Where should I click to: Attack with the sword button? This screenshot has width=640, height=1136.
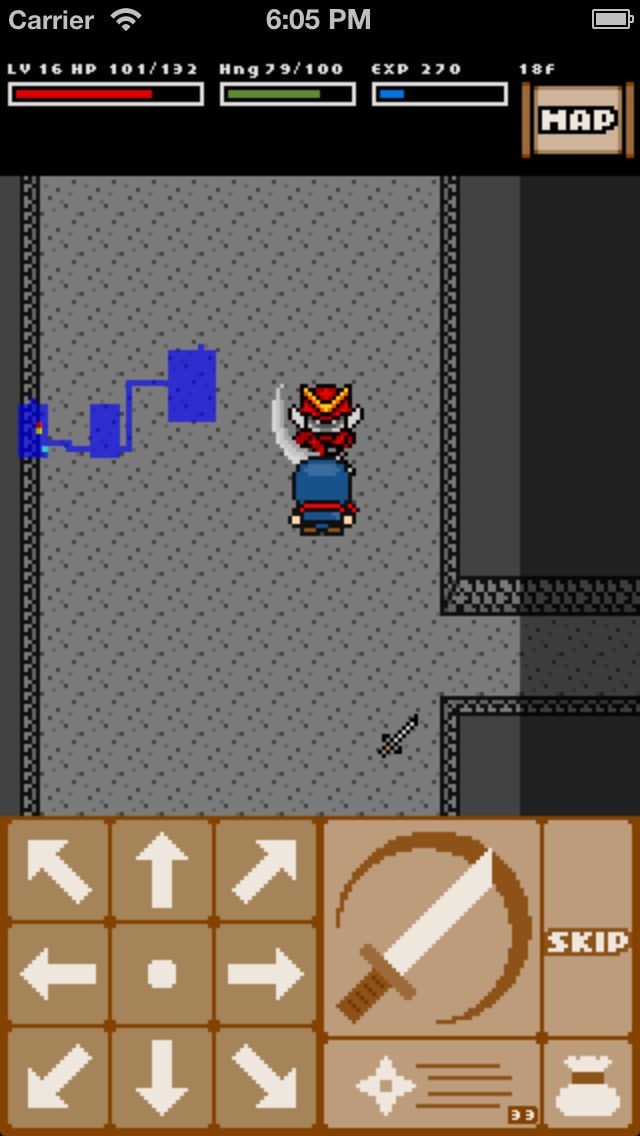coord(432,927)
